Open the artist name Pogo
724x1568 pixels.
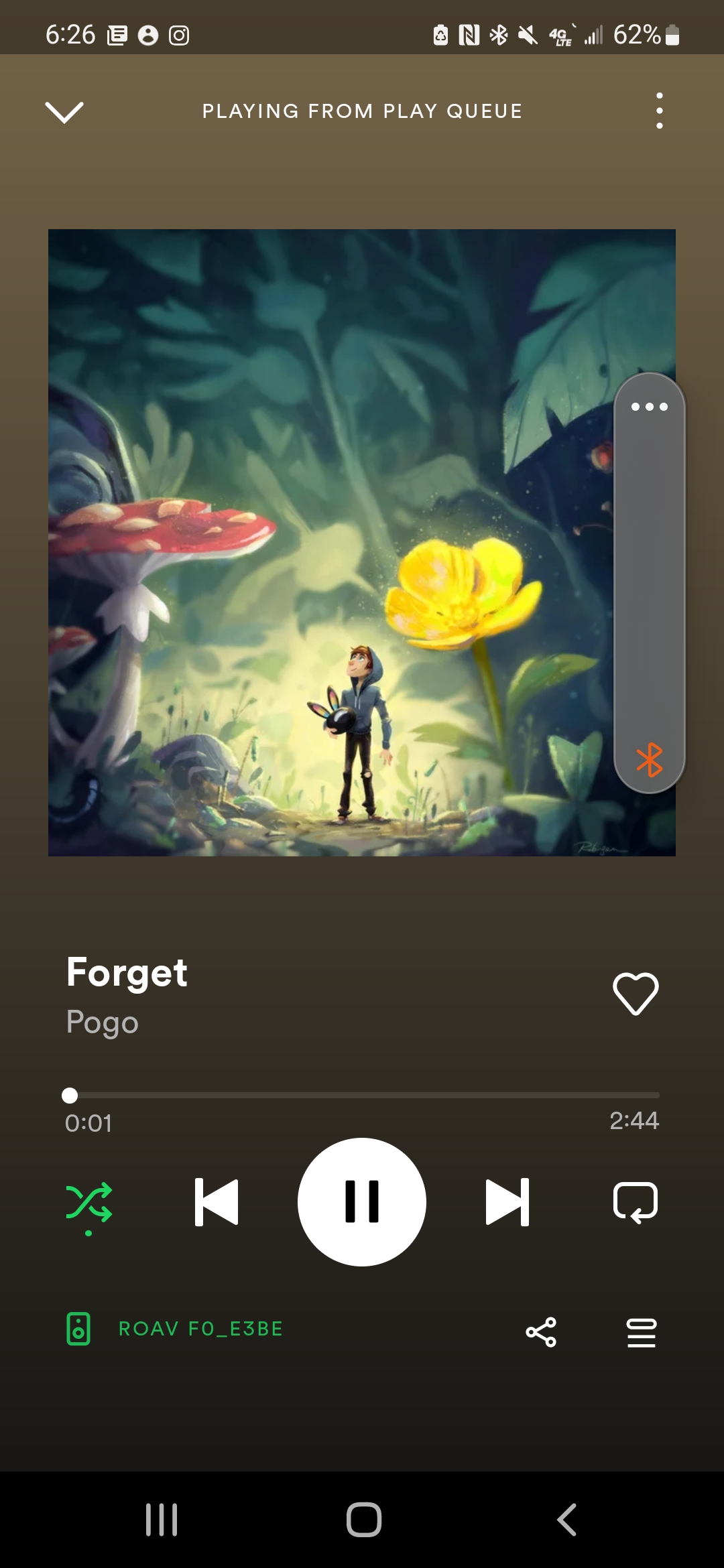pyautogui.click(x=103, y=1023)
